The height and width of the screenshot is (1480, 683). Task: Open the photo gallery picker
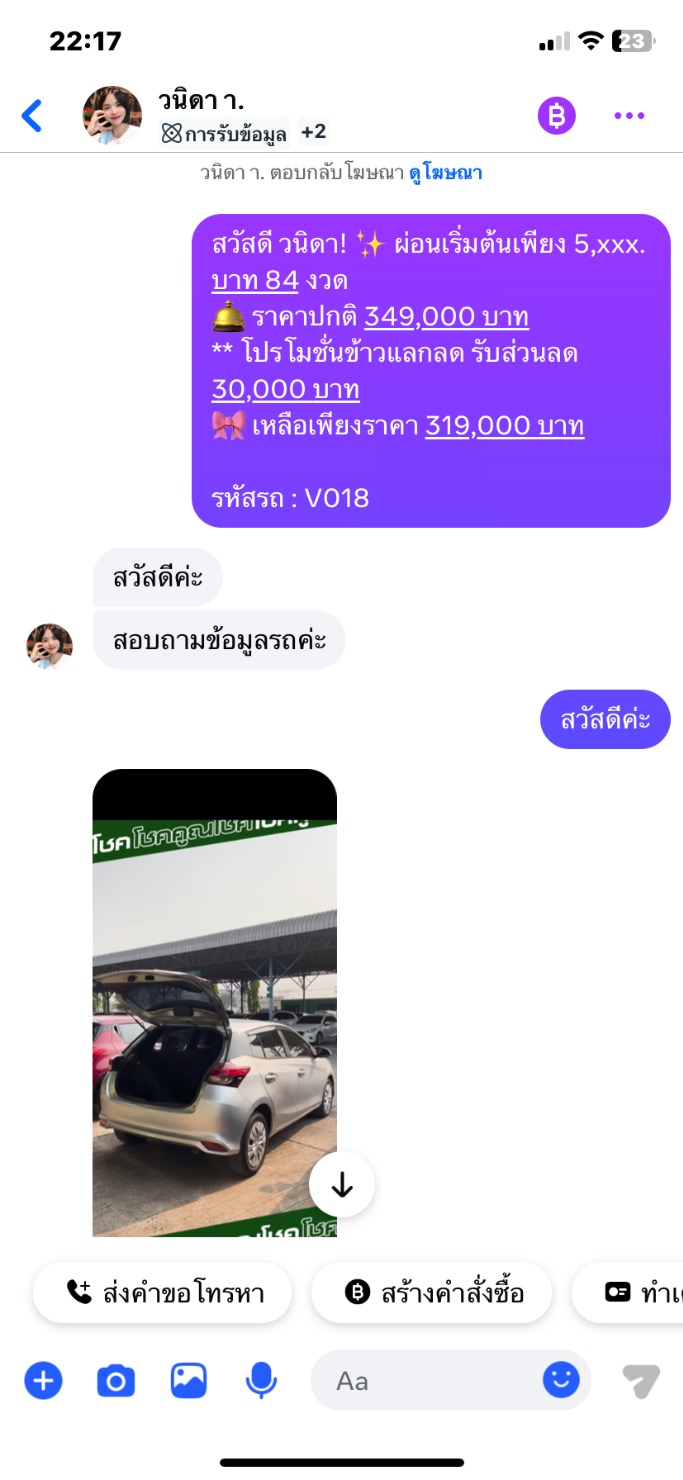[188, 1381]
